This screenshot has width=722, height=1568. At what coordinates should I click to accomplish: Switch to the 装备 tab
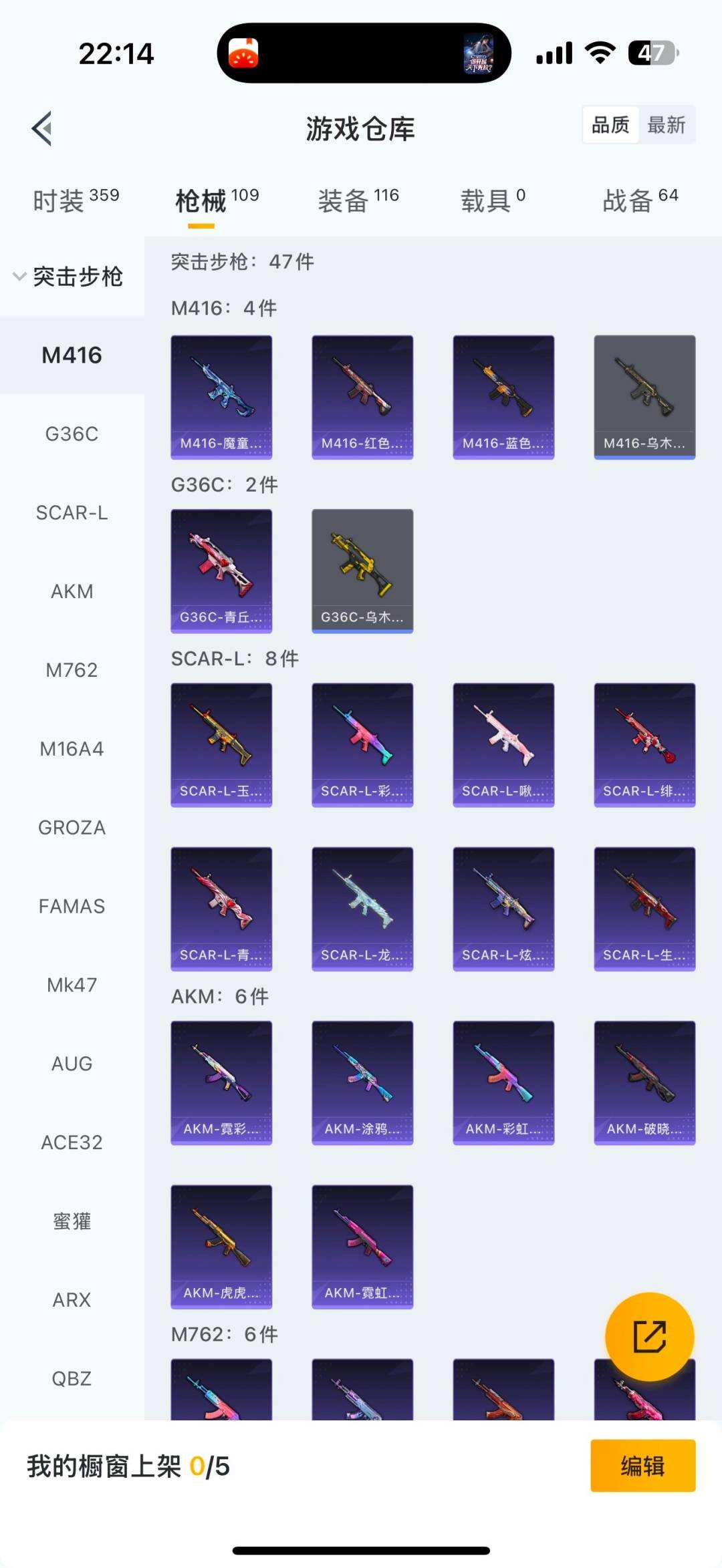[358, 200]
